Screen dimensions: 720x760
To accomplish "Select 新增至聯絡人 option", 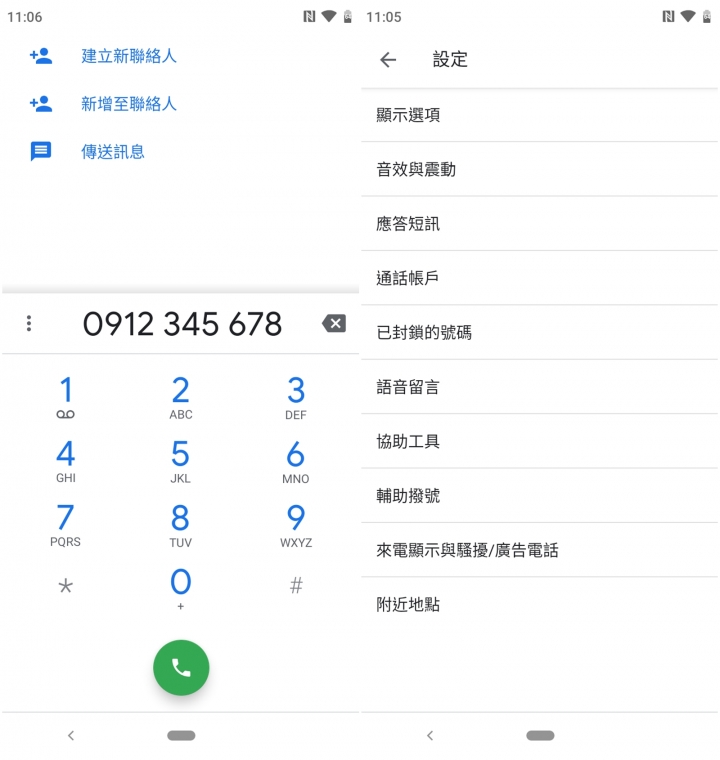I will (x=128, y=104).
